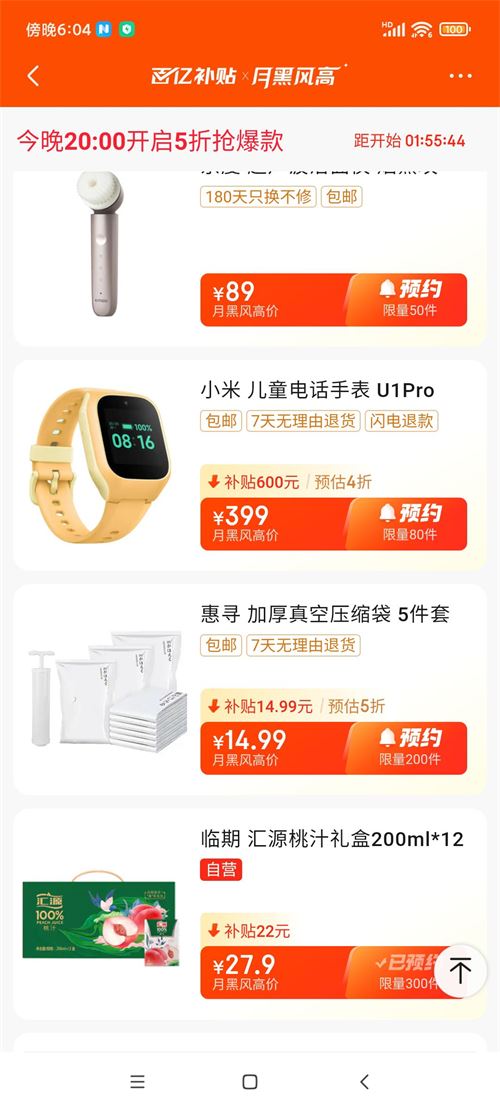Image resolution: width=500 pixels, height=1112 pixels.
Task: Jump back to top of the list
Action: 460,970
